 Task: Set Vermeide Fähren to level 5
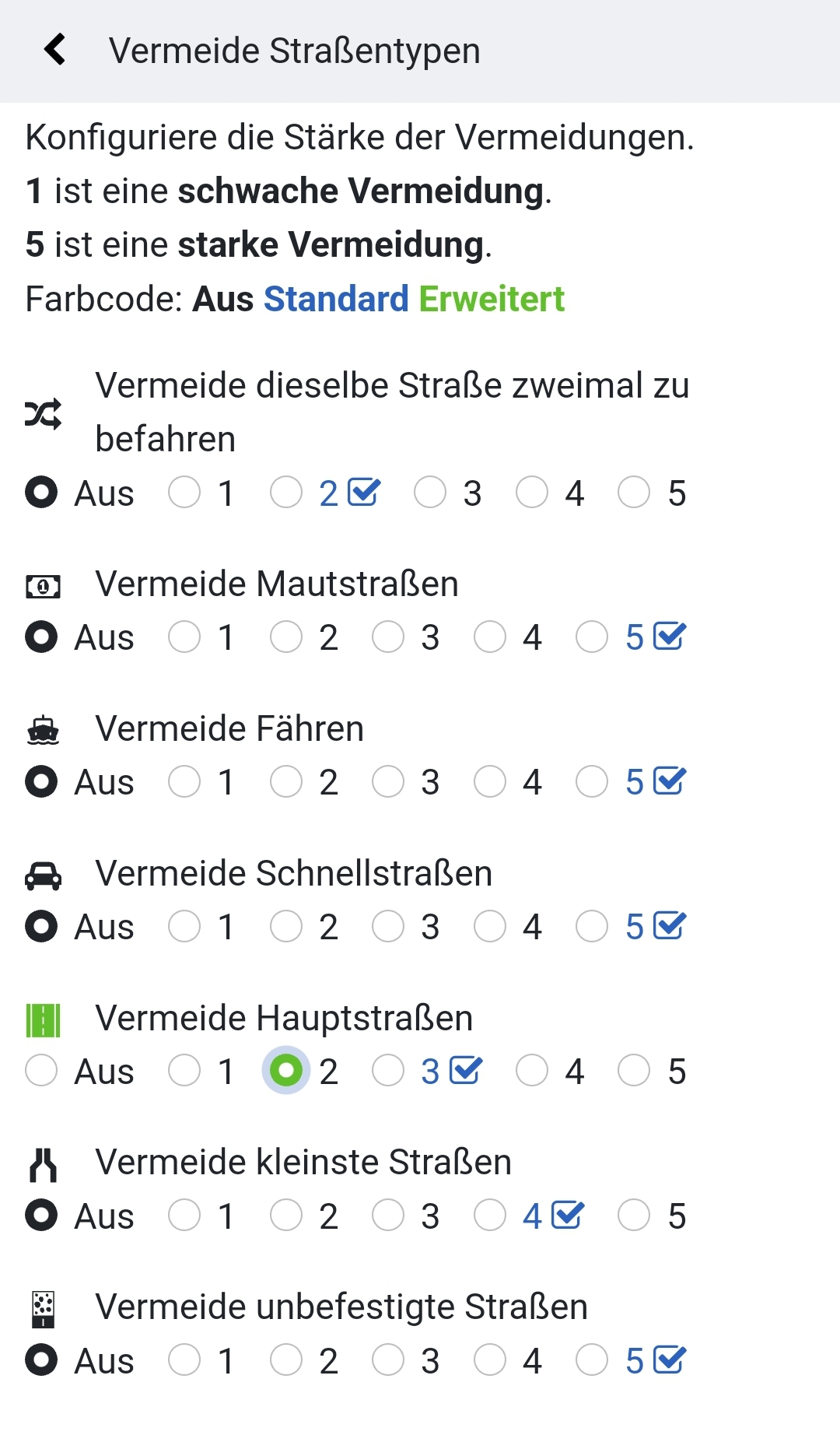click(592, 782)
